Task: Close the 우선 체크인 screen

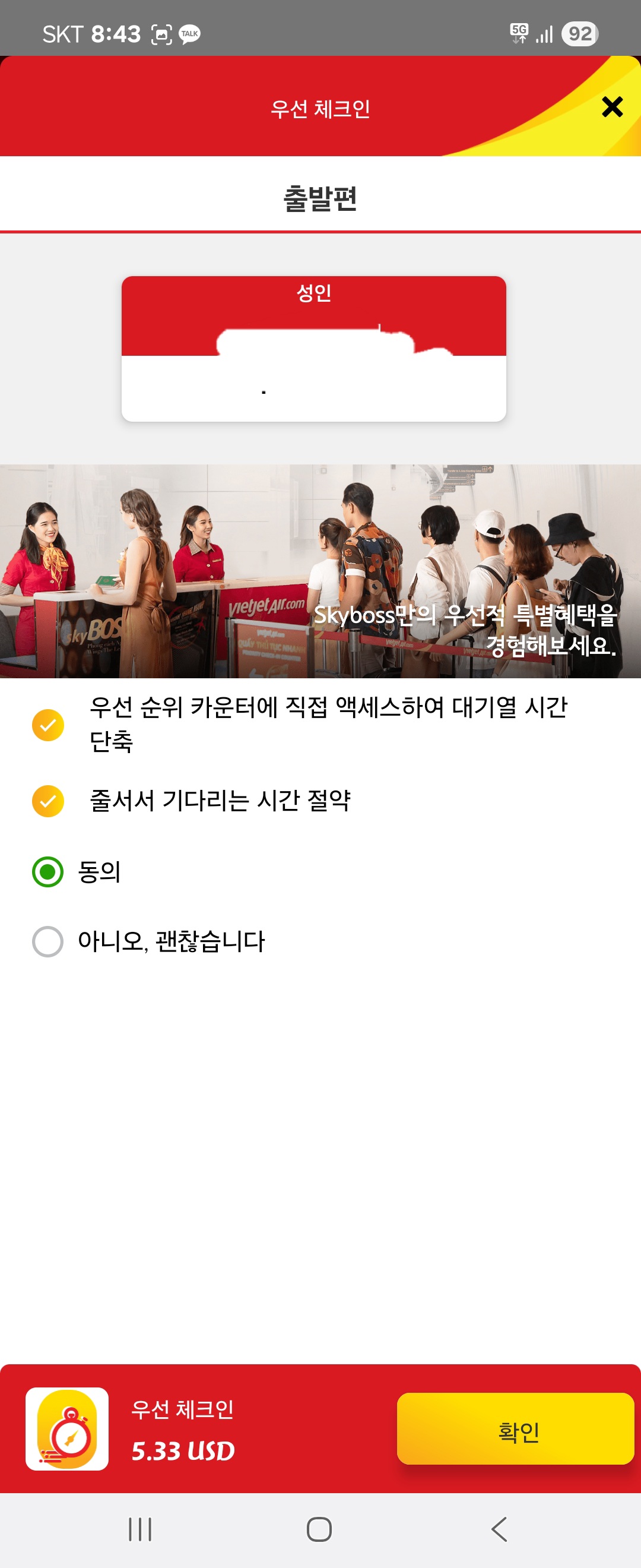Action: (x=612, y=106)
